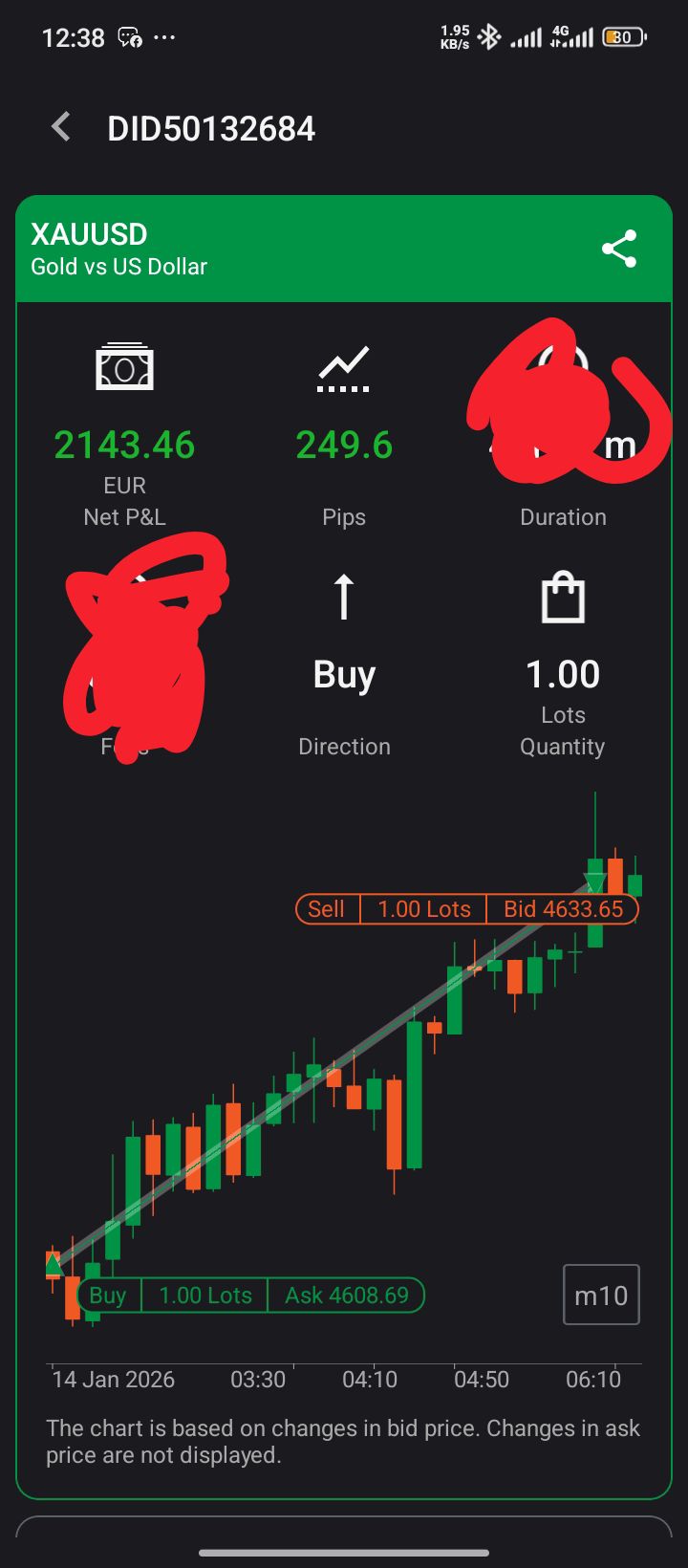This screenshot has height=1568, width=688.
Task: Share the XAUUSD deal
Action: [619, 249]
